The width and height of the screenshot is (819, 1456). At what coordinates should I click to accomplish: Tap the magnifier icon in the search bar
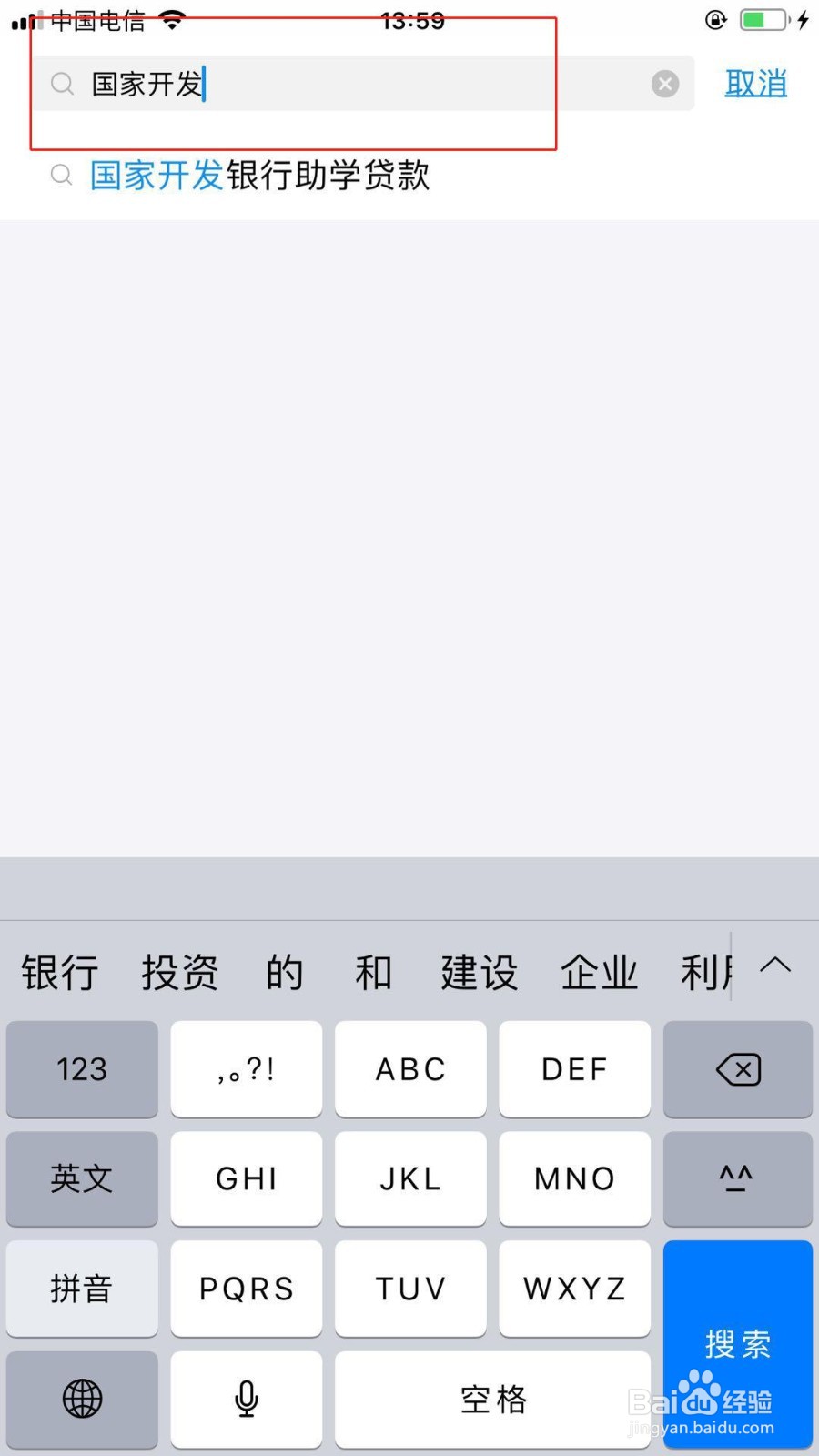pos(62,84)
